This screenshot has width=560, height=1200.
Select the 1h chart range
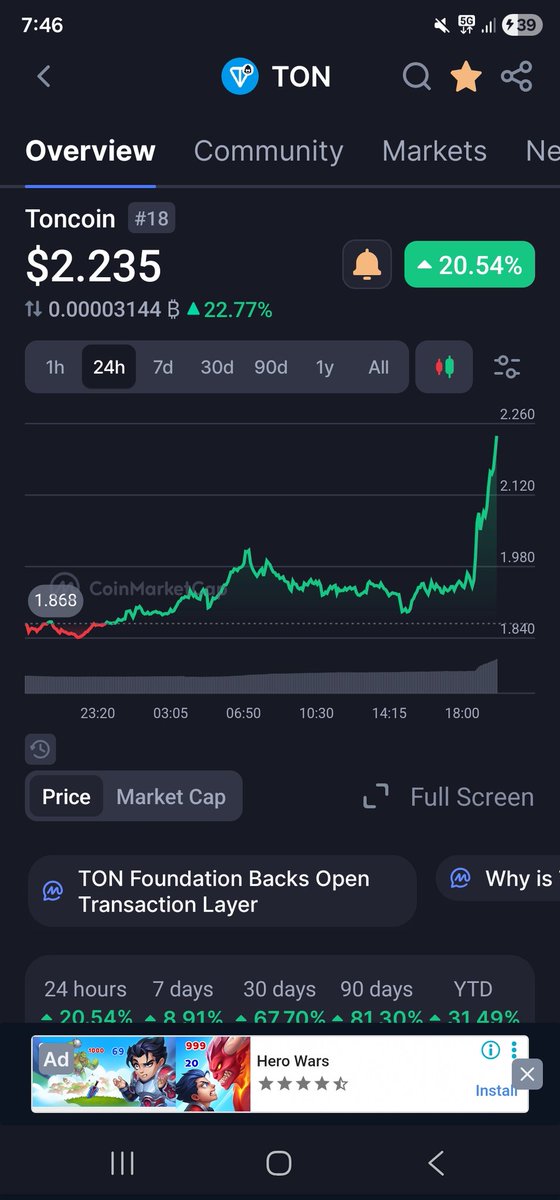click(55, 367)
